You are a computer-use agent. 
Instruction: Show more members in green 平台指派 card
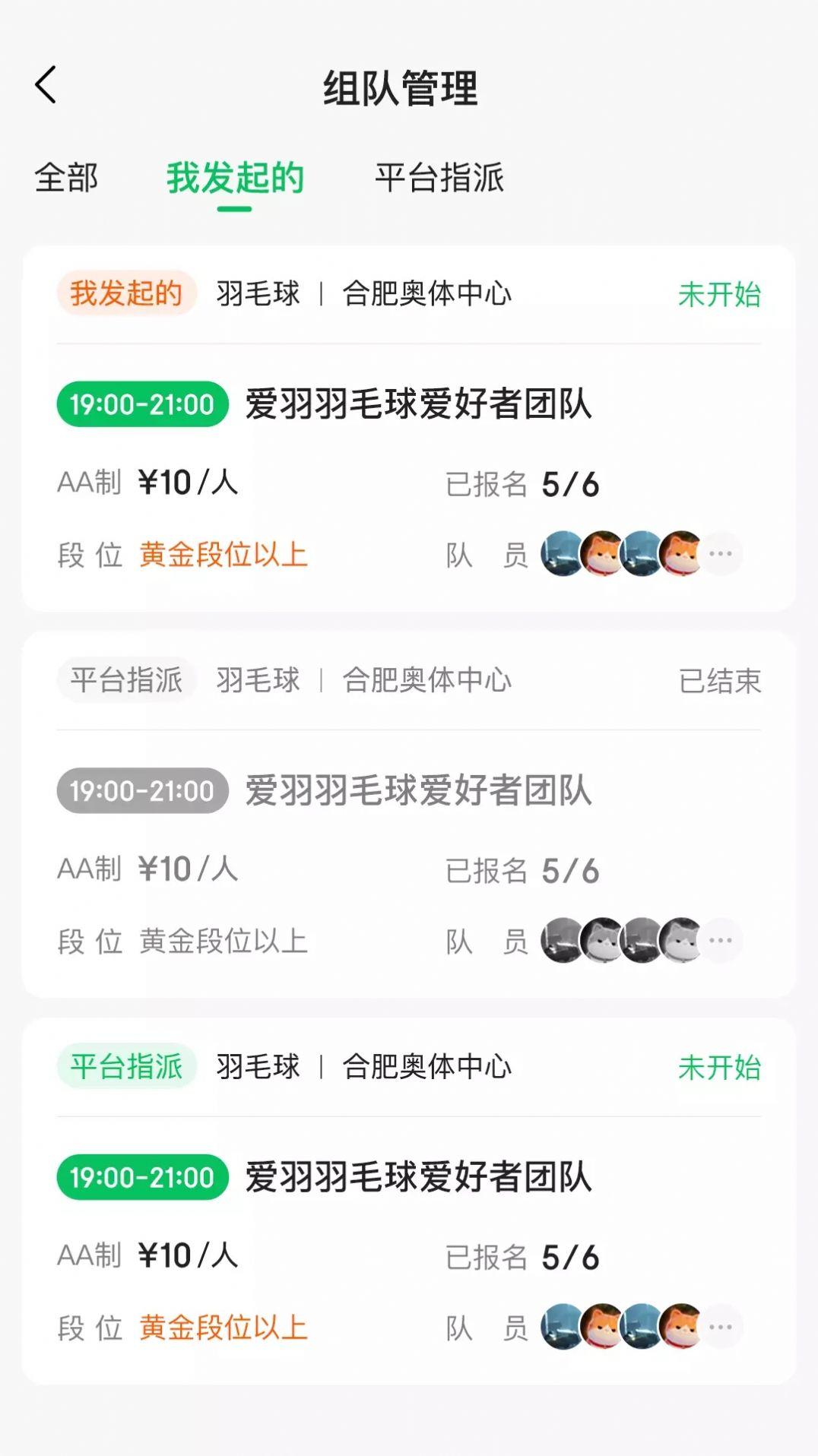point(720,1328)
